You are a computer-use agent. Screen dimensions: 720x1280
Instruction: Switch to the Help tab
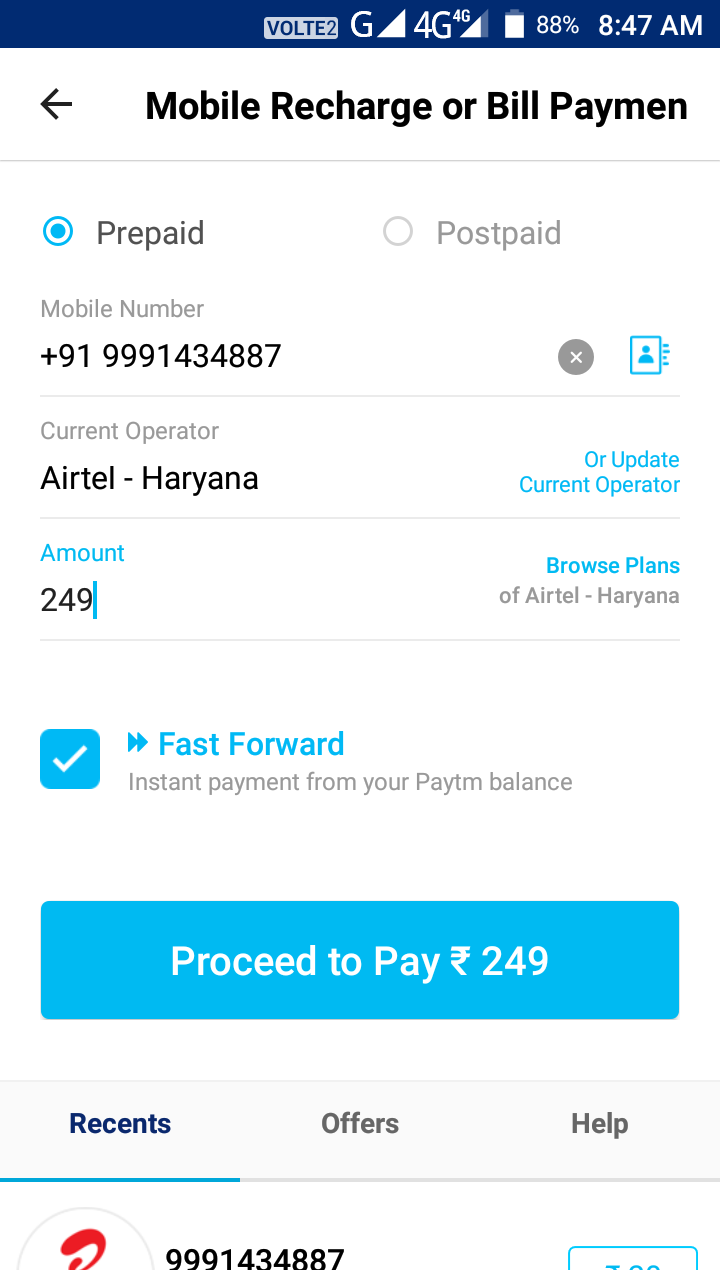pos(600,1124)
